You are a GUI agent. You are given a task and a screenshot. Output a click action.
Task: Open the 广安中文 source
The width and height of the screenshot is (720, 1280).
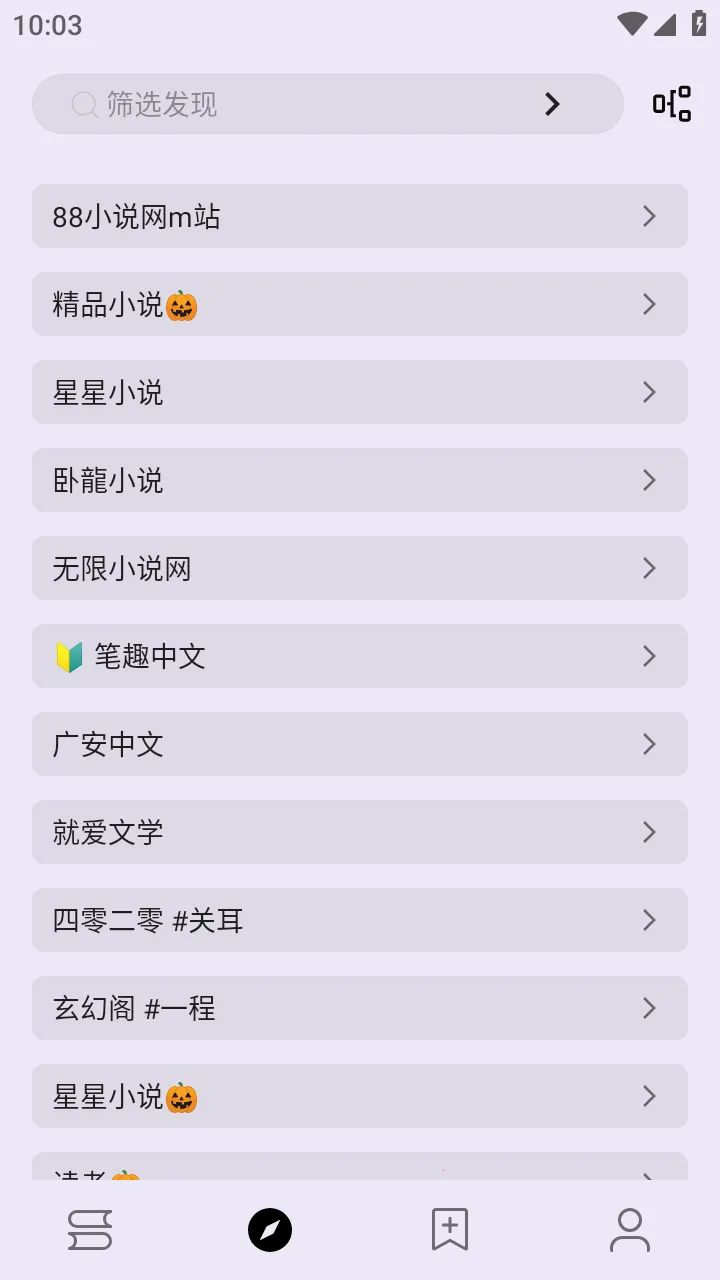click(360, 744)
